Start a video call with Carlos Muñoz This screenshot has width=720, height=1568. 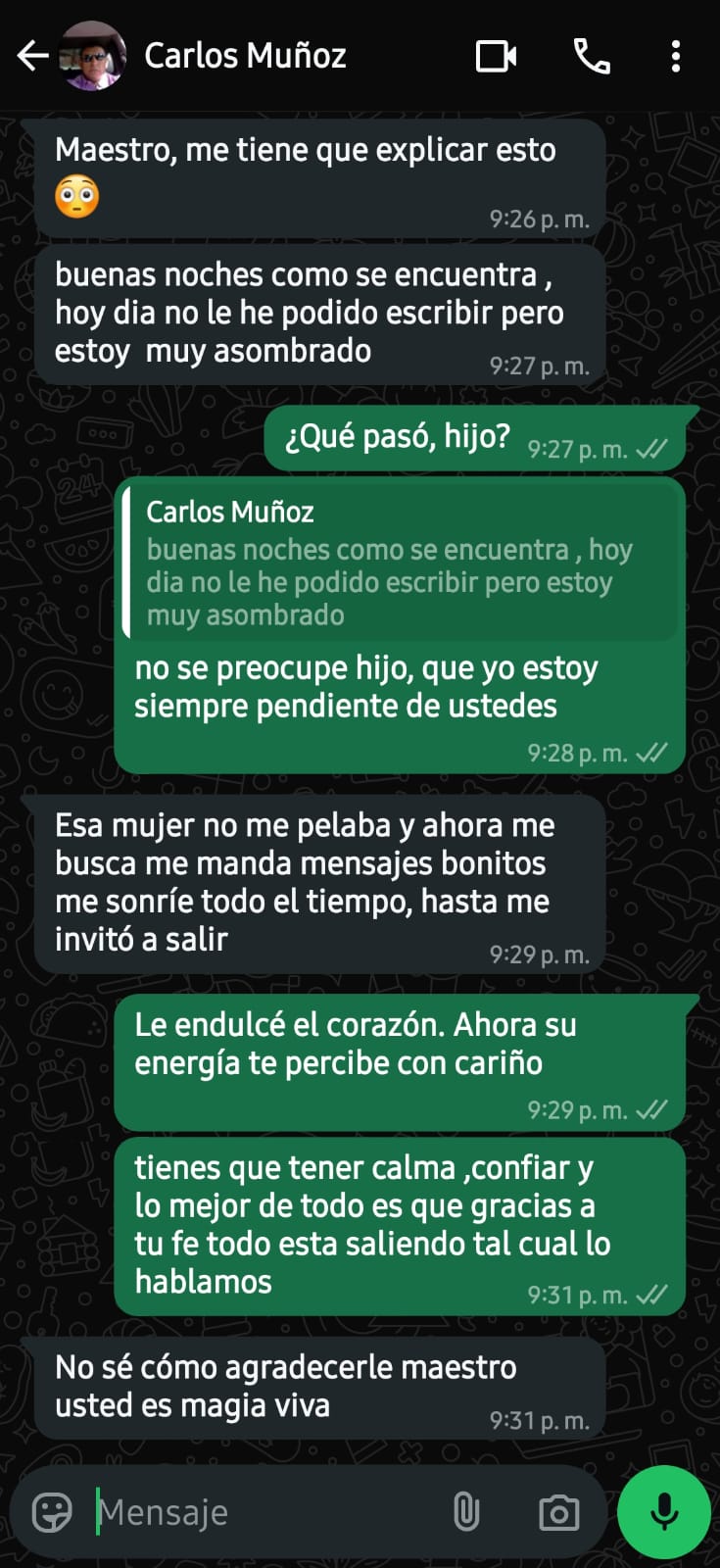(496, 57)
